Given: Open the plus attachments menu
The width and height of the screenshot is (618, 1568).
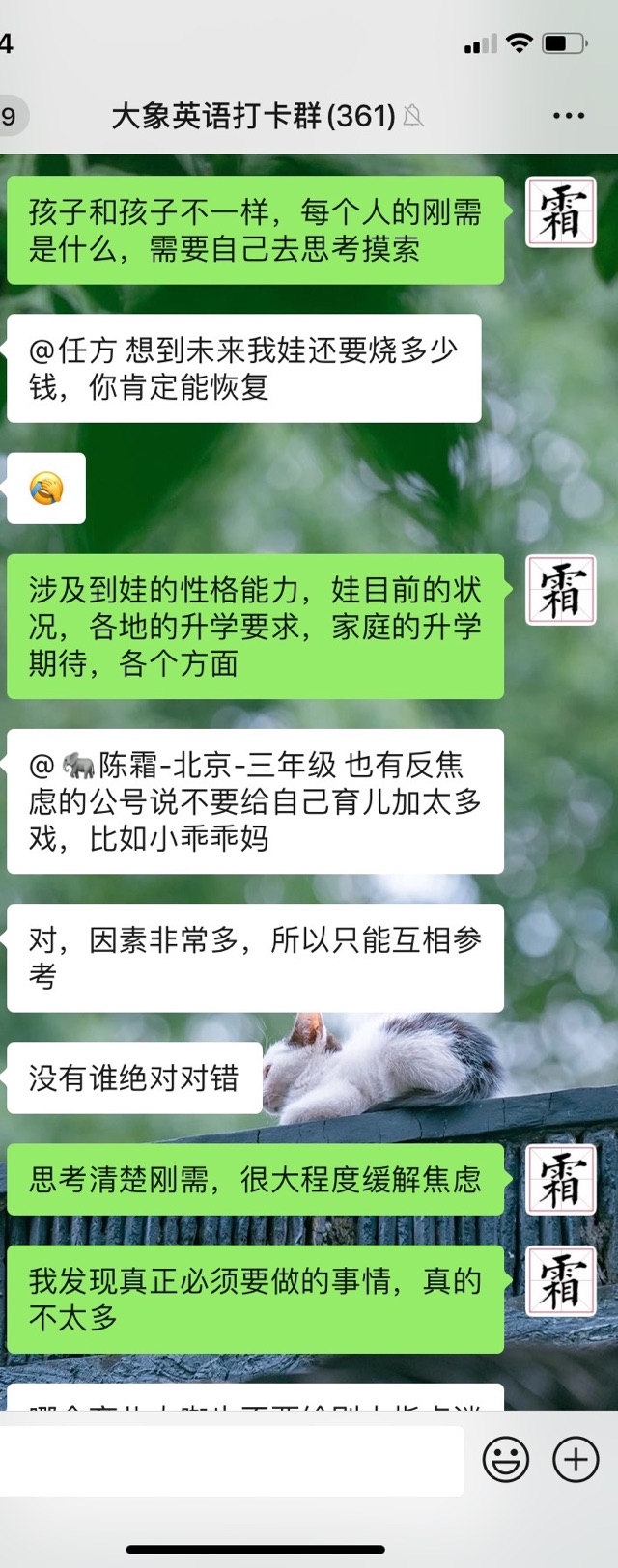Looking at the screenshot, I should pyautogui.click(x=576, y=1458).
